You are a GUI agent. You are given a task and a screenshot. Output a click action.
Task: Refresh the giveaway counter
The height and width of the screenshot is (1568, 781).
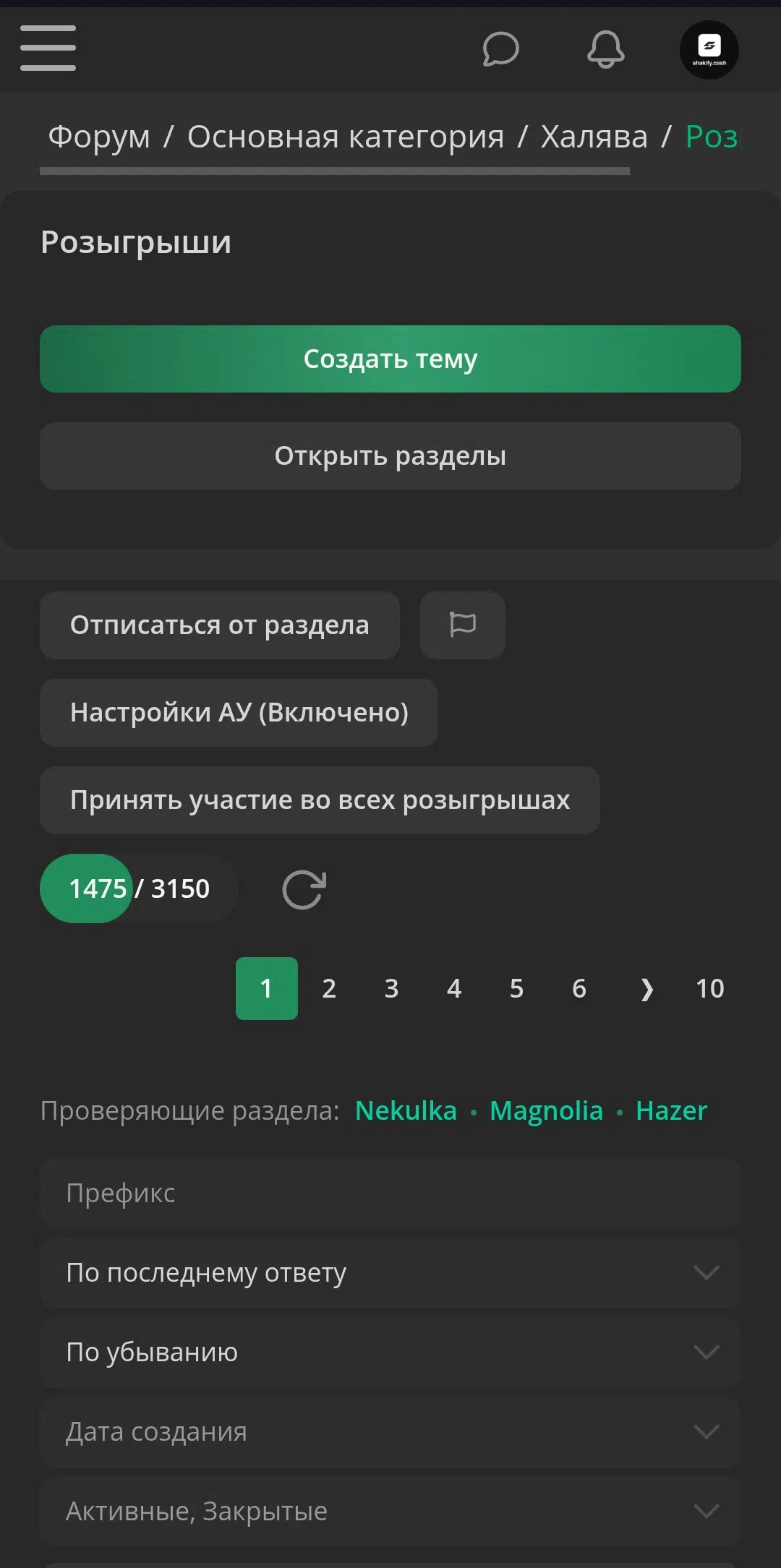pos(304,889)
